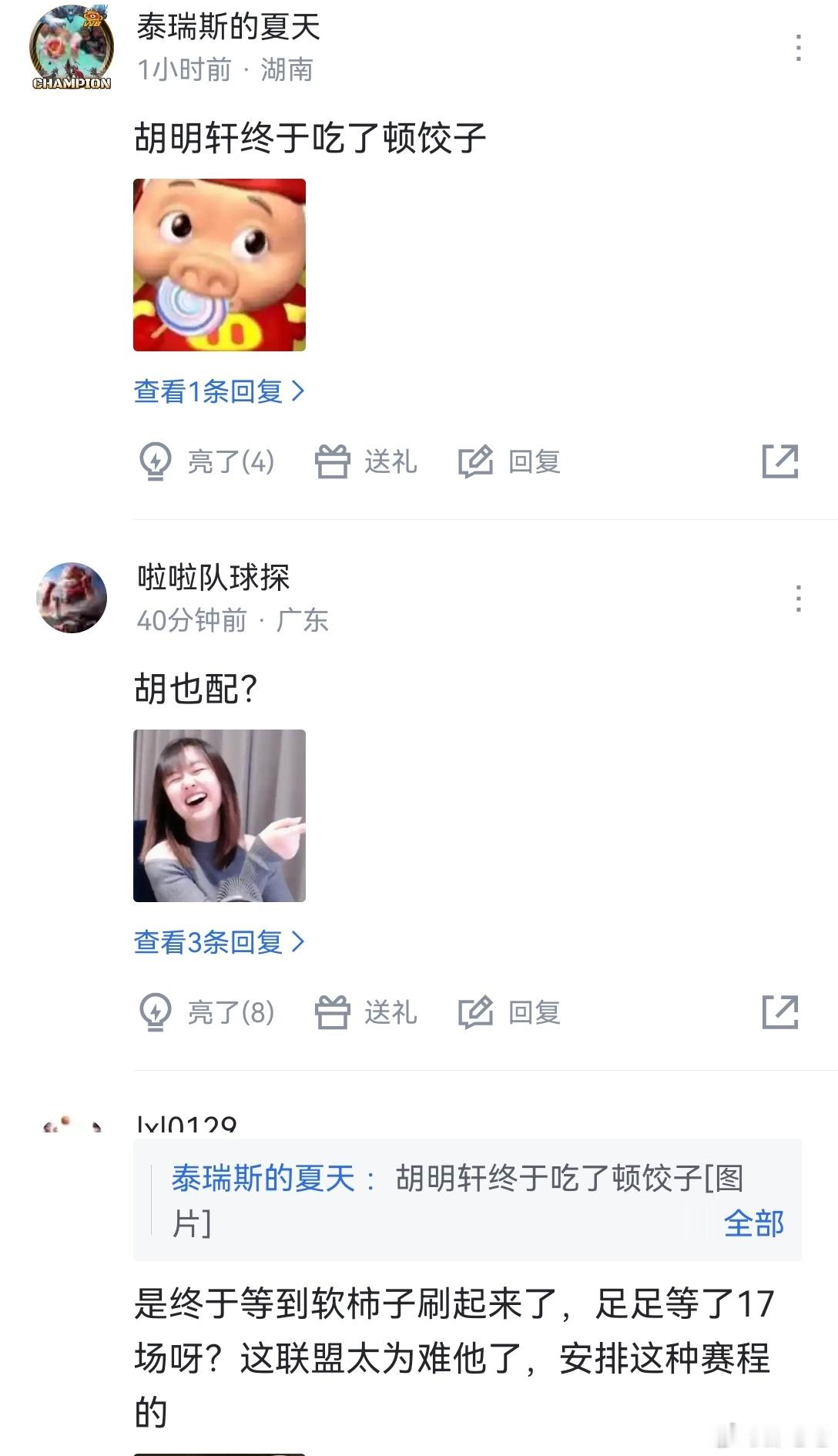Image resolution: width=838 pixels, height=1456 pixels.
Task: Open three-dot menu on 啦啦队球探's comment
Action: [799, 598]
